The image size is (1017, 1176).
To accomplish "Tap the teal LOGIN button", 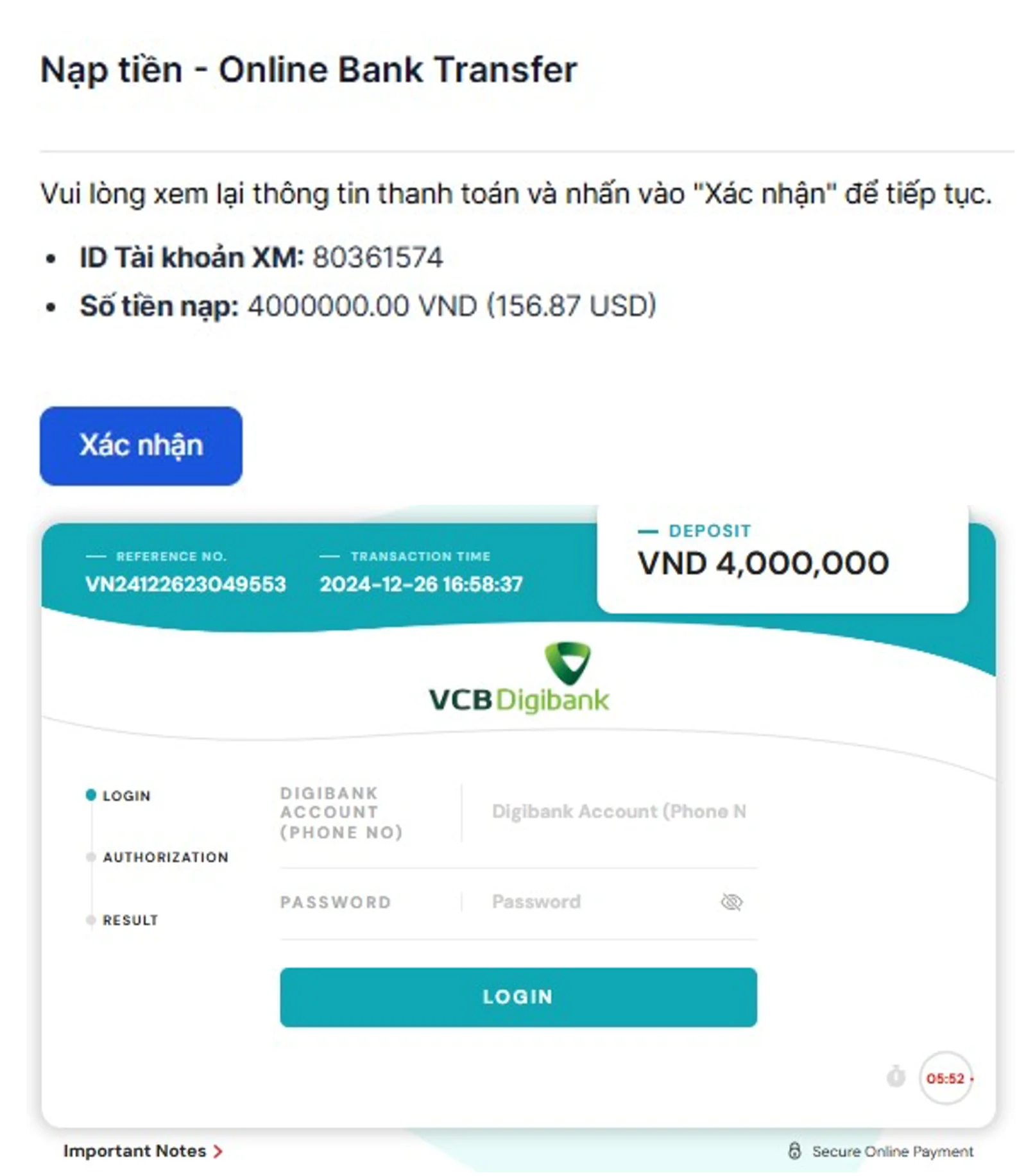I will [518, 996].
